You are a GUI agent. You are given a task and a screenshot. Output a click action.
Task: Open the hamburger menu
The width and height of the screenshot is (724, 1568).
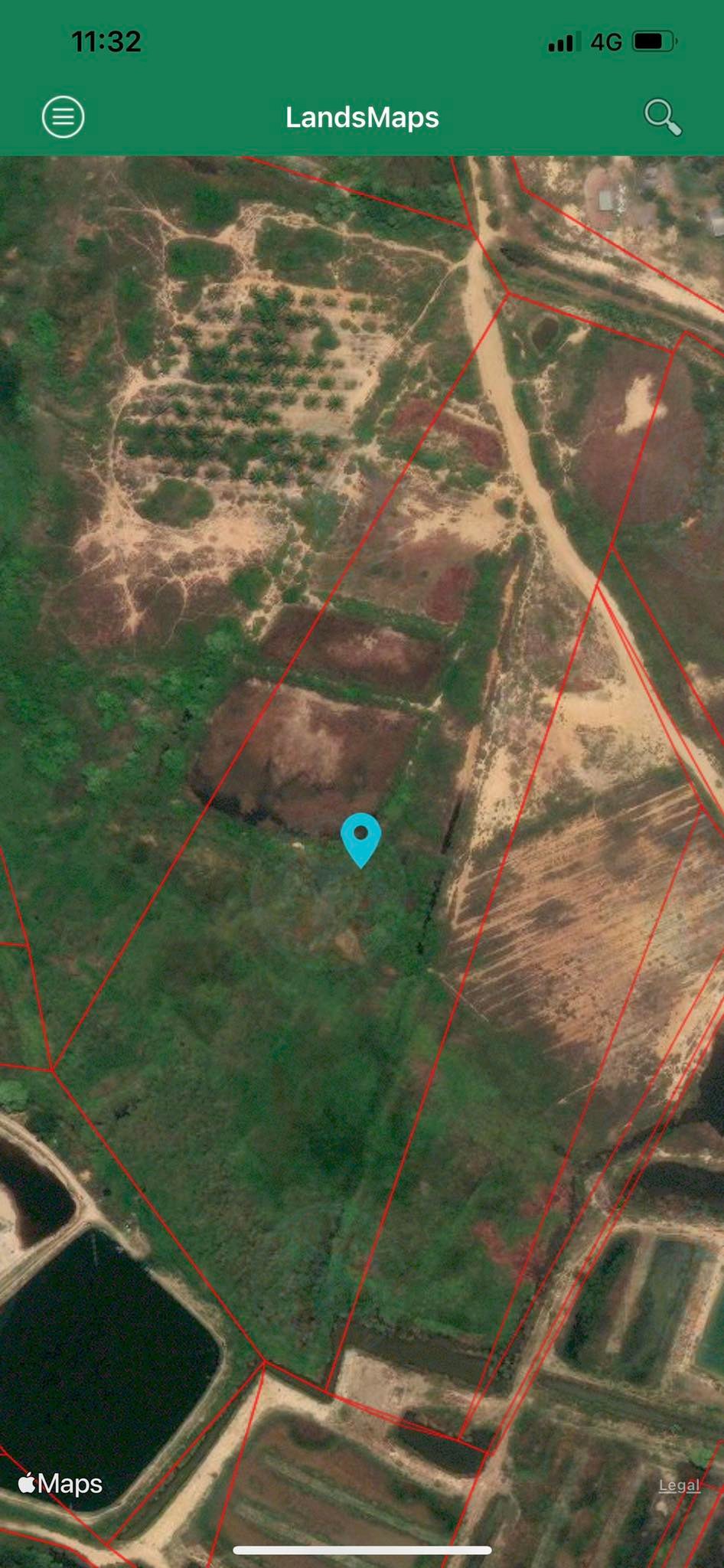(63, 117)
